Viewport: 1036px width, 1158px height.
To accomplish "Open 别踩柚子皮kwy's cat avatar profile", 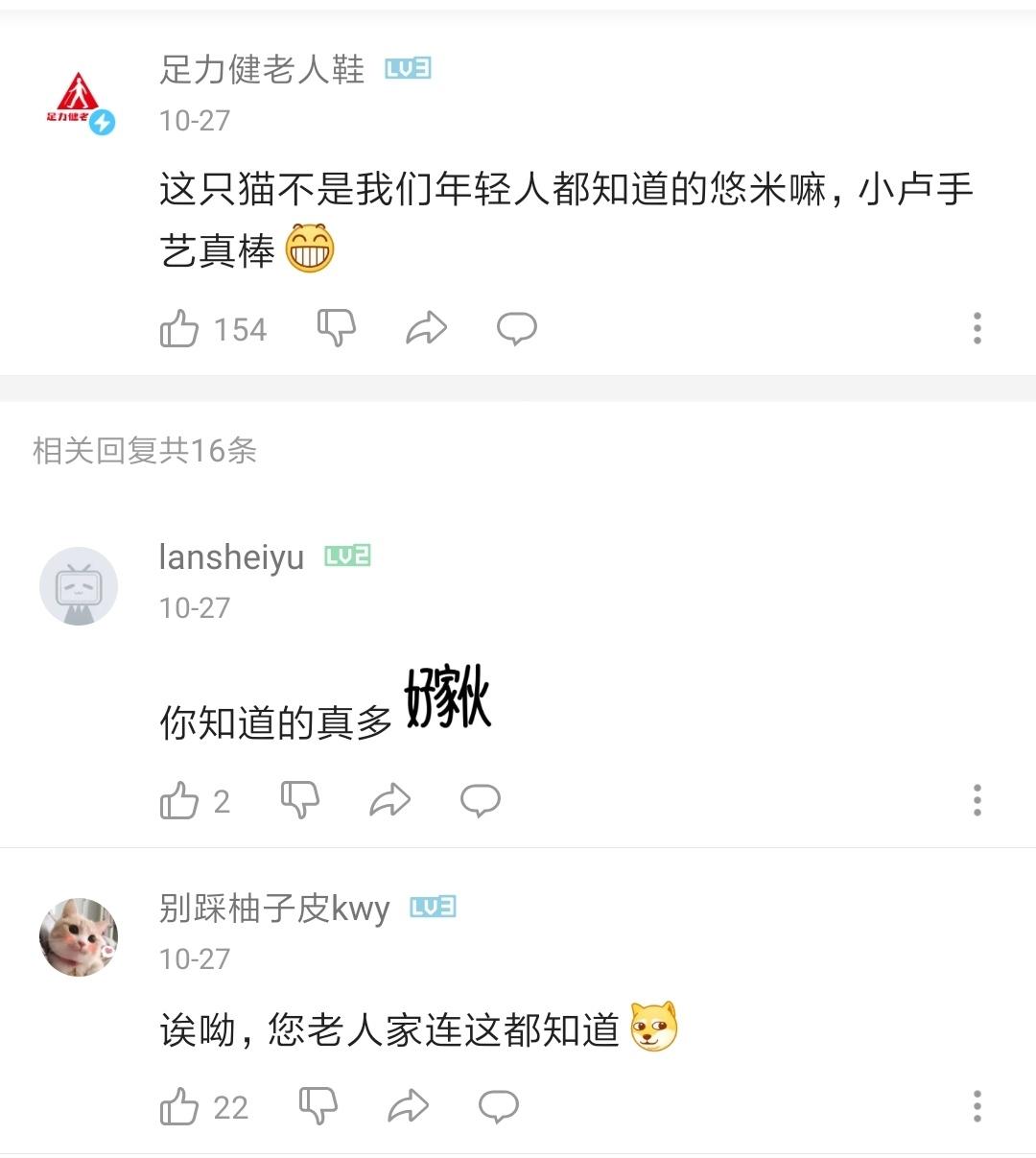I will 79,937.
